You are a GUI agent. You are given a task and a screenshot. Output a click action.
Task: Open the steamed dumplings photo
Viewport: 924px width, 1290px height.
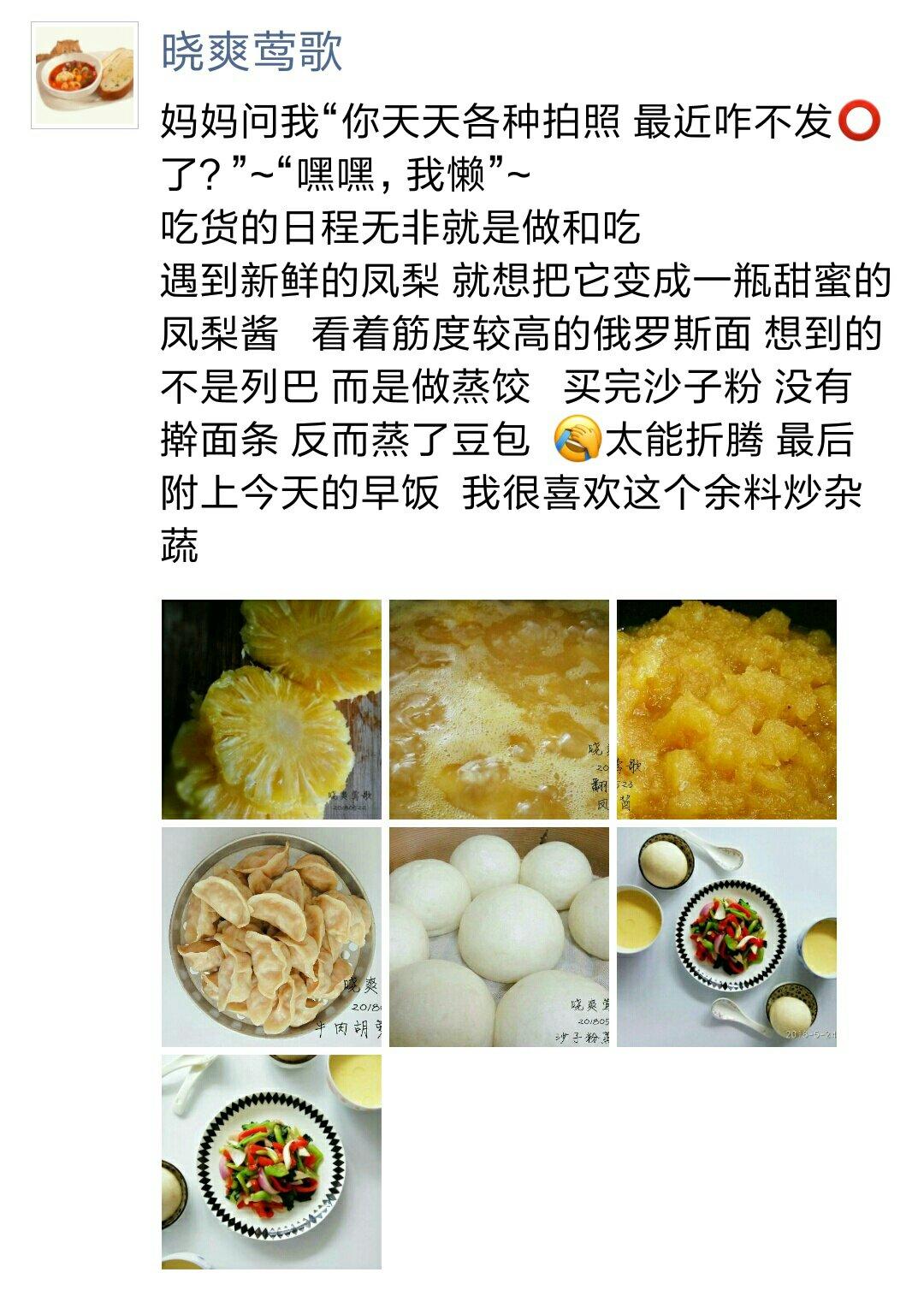(x=271, y=937)
